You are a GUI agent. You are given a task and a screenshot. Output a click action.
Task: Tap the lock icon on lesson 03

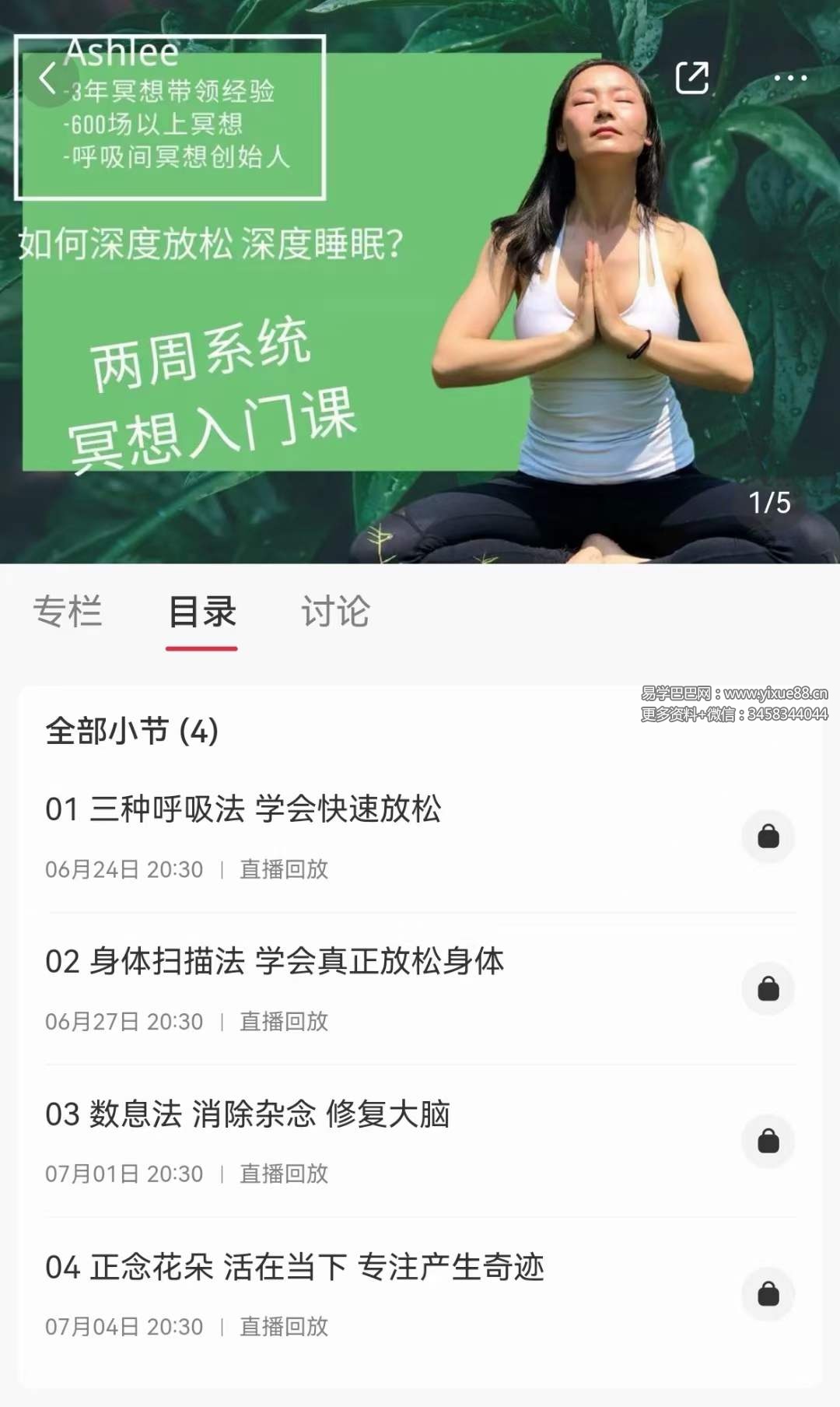pyautogui.click(x=770, y=1140)
